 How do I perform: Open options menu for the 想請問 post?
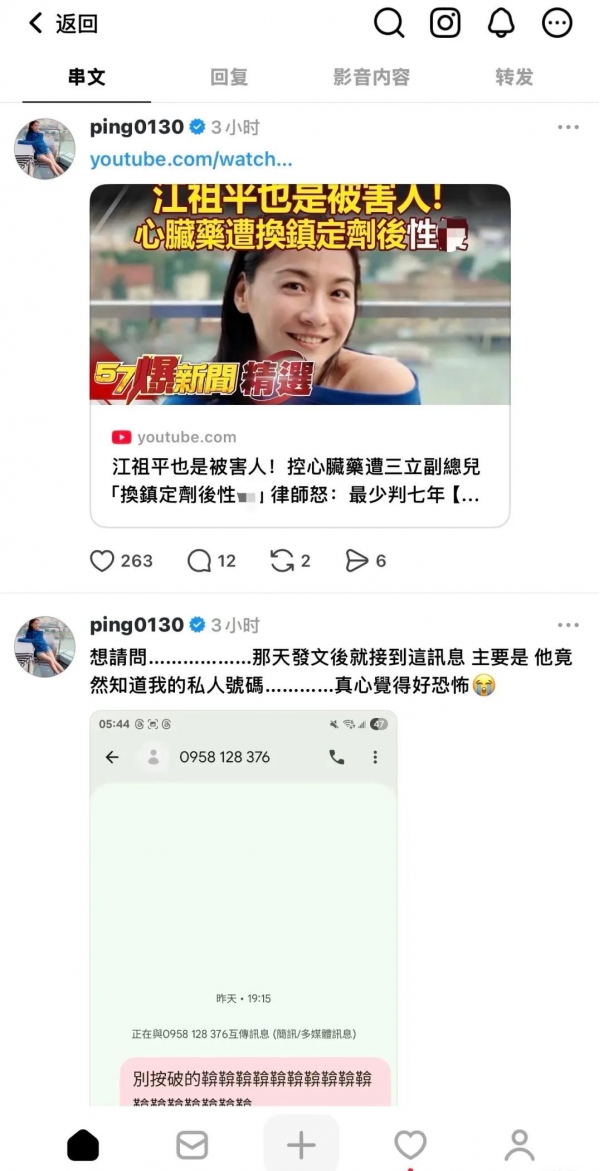(568, 626)
